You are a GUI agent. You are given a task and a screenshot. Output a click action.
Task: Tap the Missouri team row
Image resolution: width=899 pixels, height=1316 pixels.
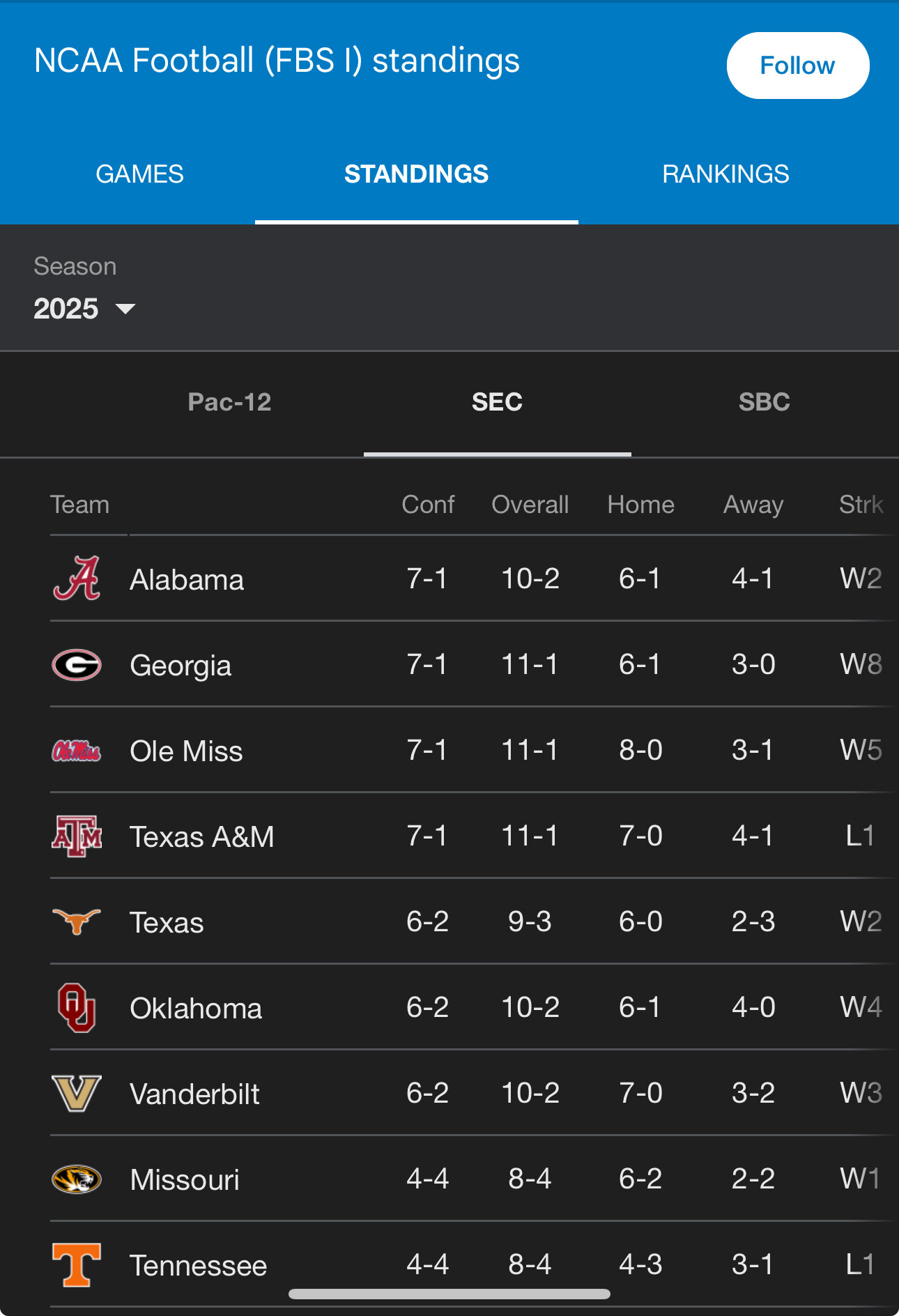coord(185,1180)
